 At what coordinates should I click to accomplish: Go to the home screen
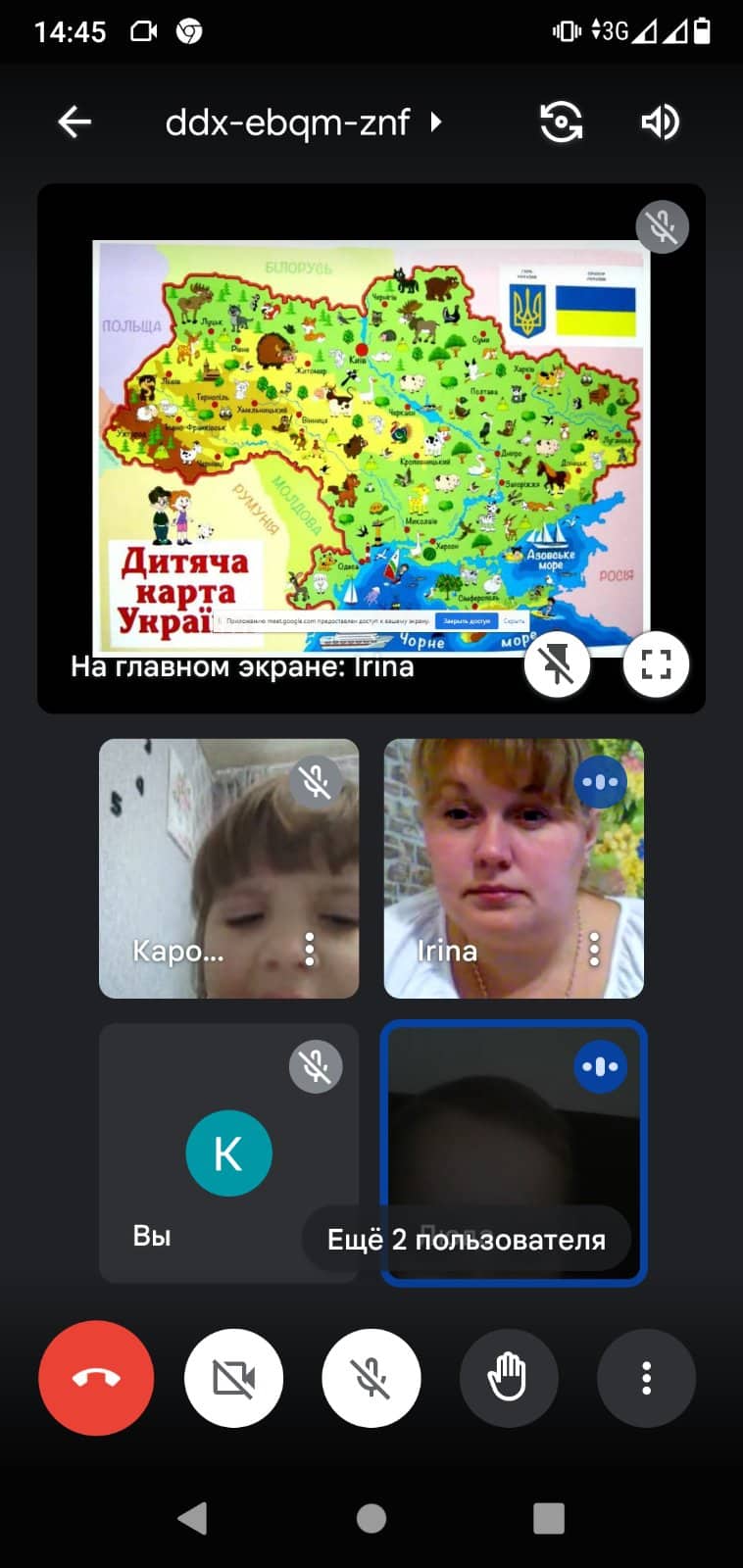(x=371, y=1518)
